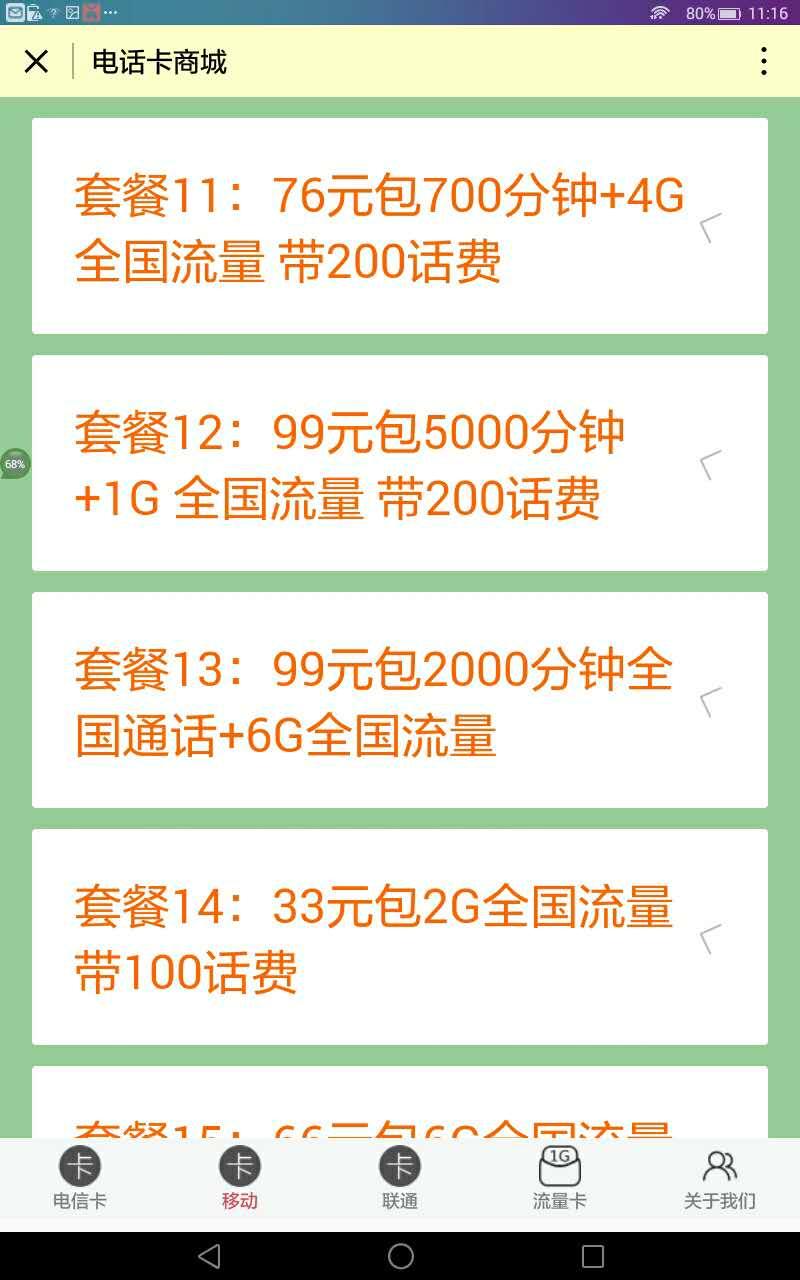Close the 电话卡商城 page with the X
The image size is (800, 1280).
click(36, 62)
